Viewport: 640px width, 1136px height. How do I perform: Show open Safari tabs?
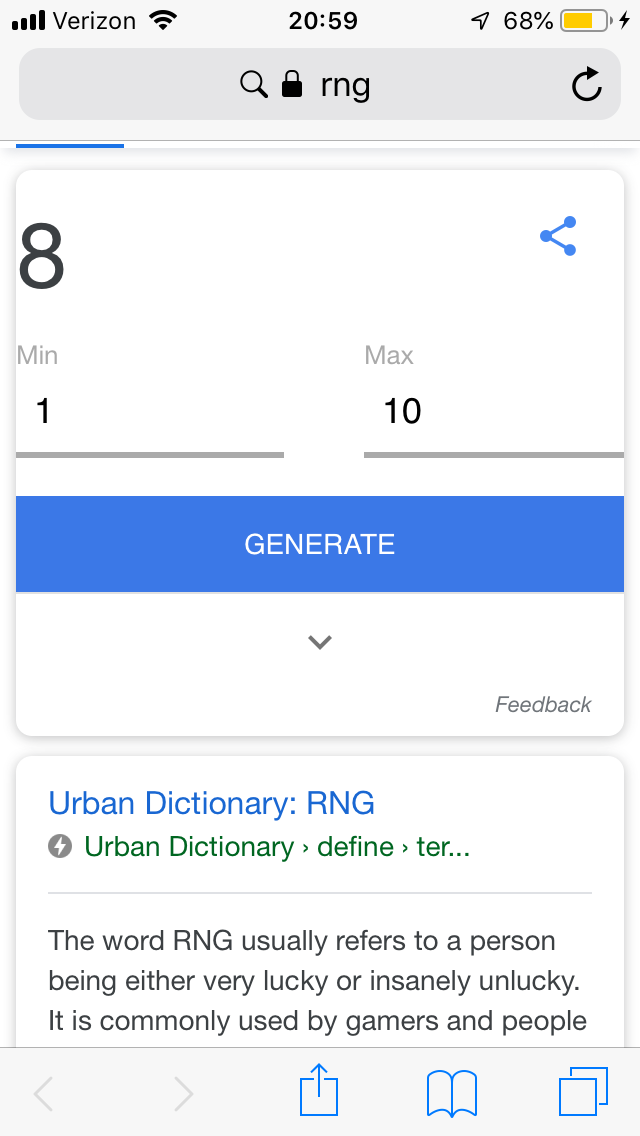pyautogui.click(x=583, y=1092)
